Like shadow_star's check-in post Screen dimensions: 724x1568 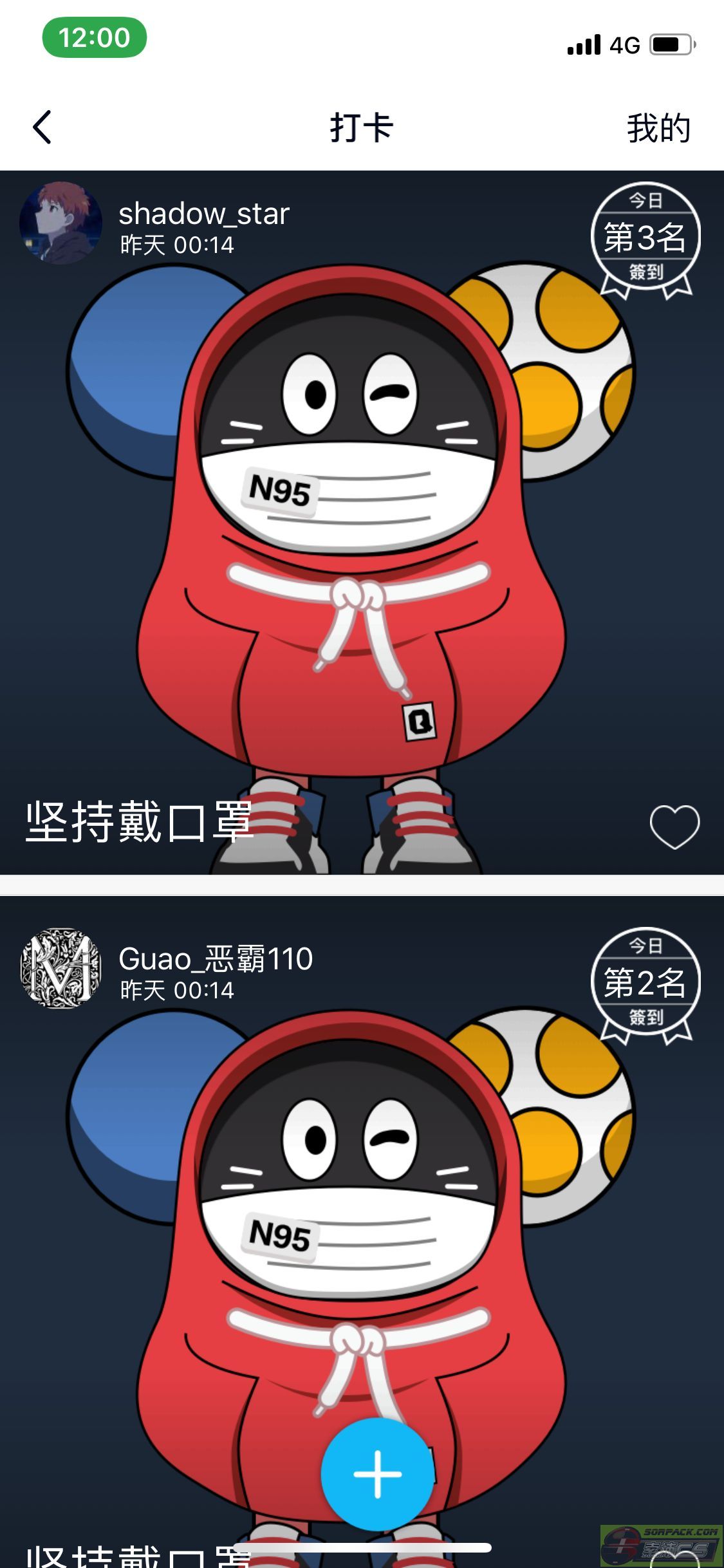click(x=674, y=826)
